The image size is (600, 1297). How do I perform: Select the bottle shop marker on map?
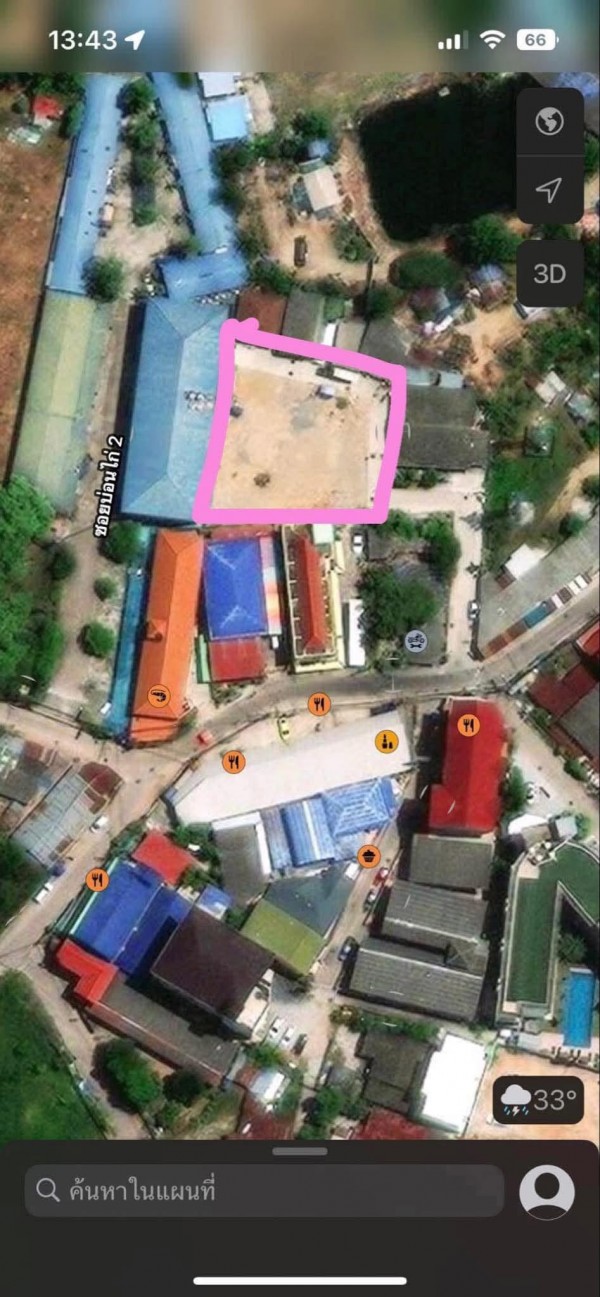click(386, 741)
